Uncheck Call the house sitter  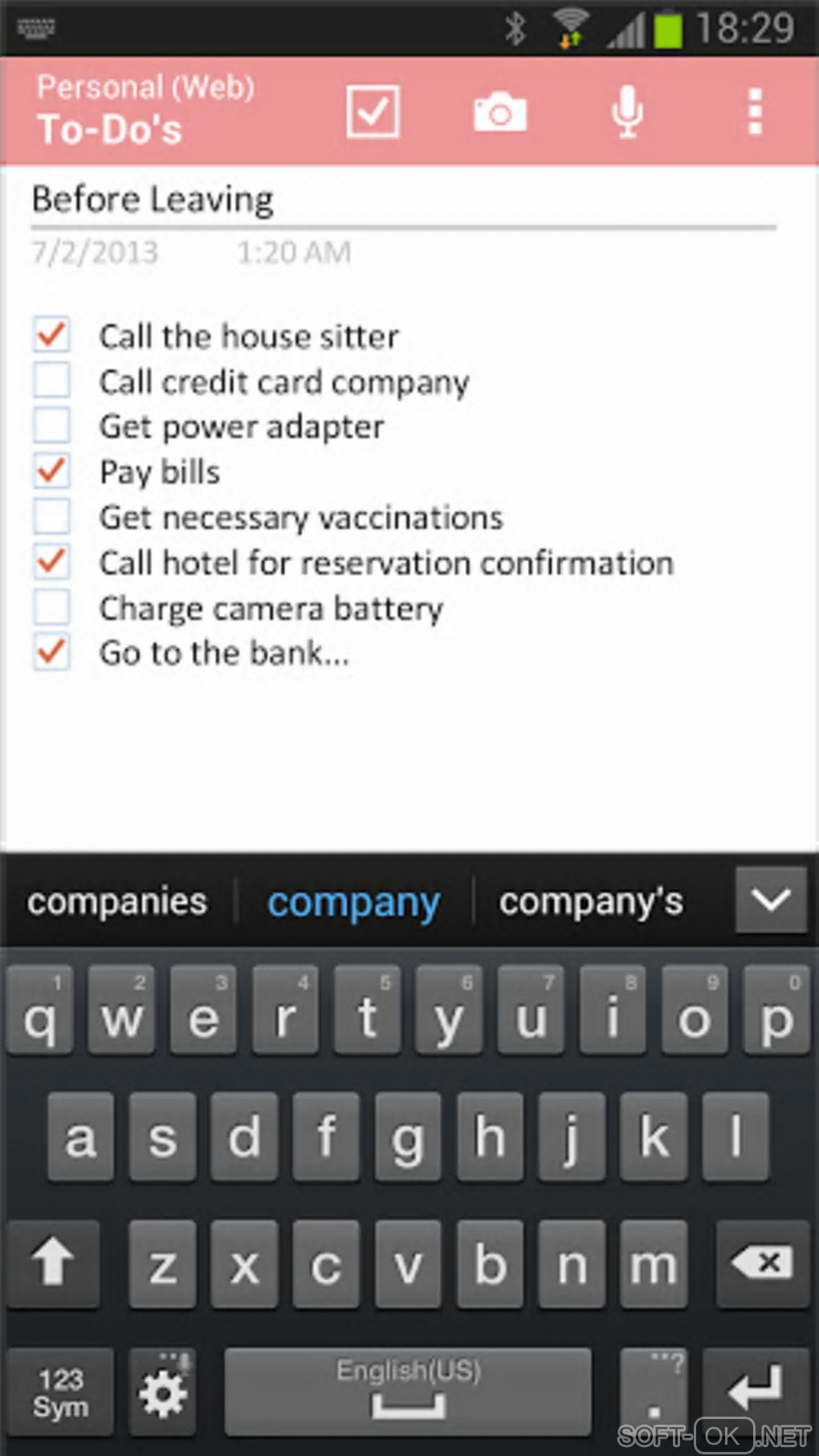click(51, 335)
